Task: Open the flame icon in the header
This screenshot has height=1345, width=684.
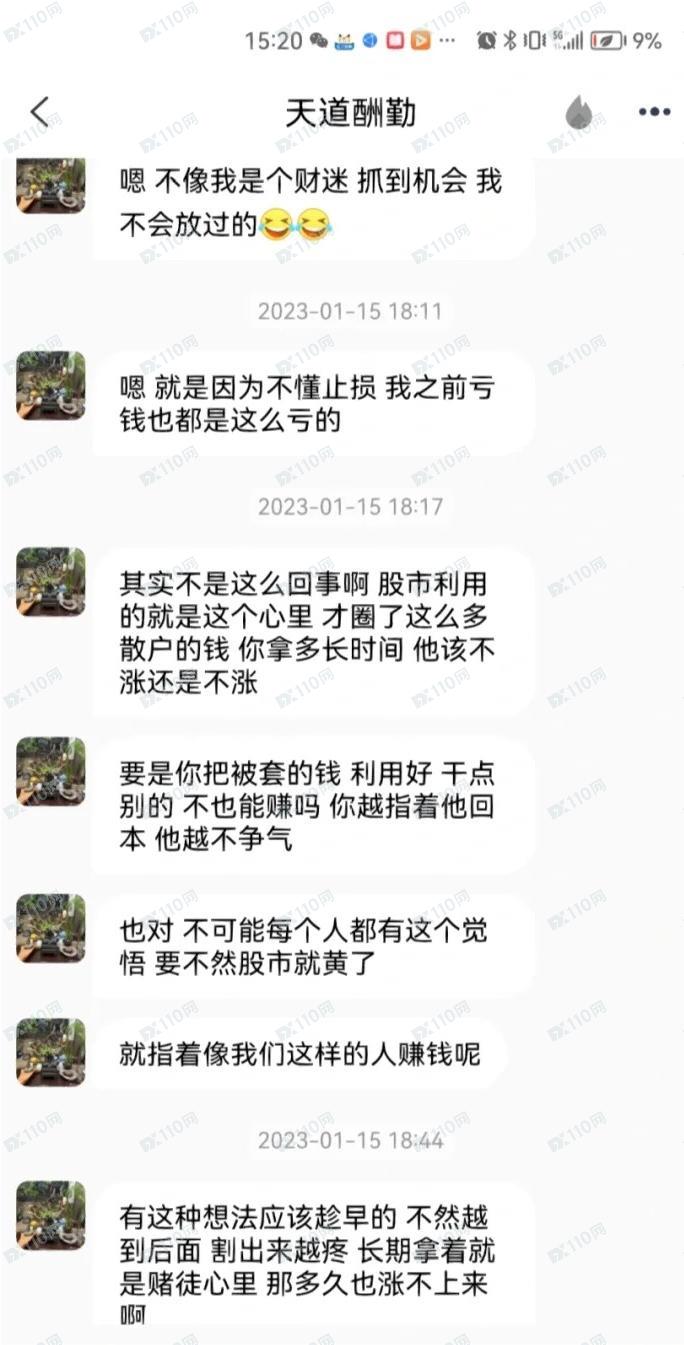Action: coord(578,112)
